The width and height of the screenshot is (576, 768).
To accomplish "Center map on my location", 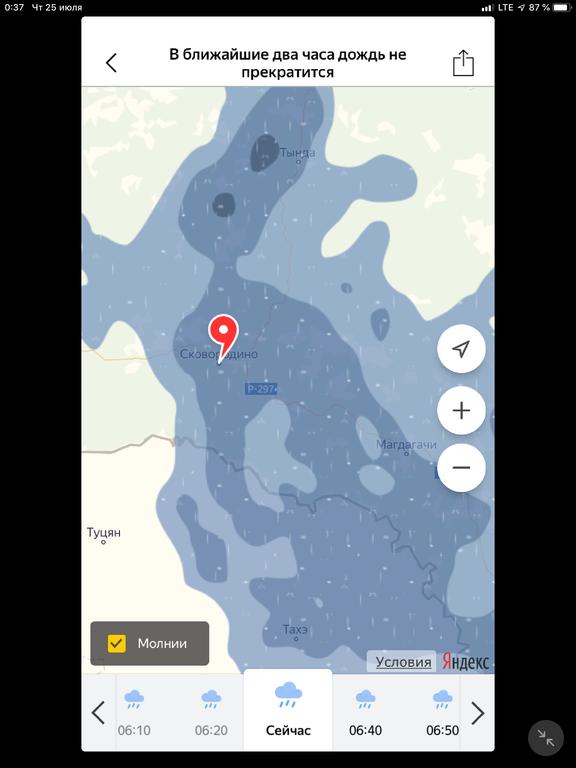I will point(461,349).
